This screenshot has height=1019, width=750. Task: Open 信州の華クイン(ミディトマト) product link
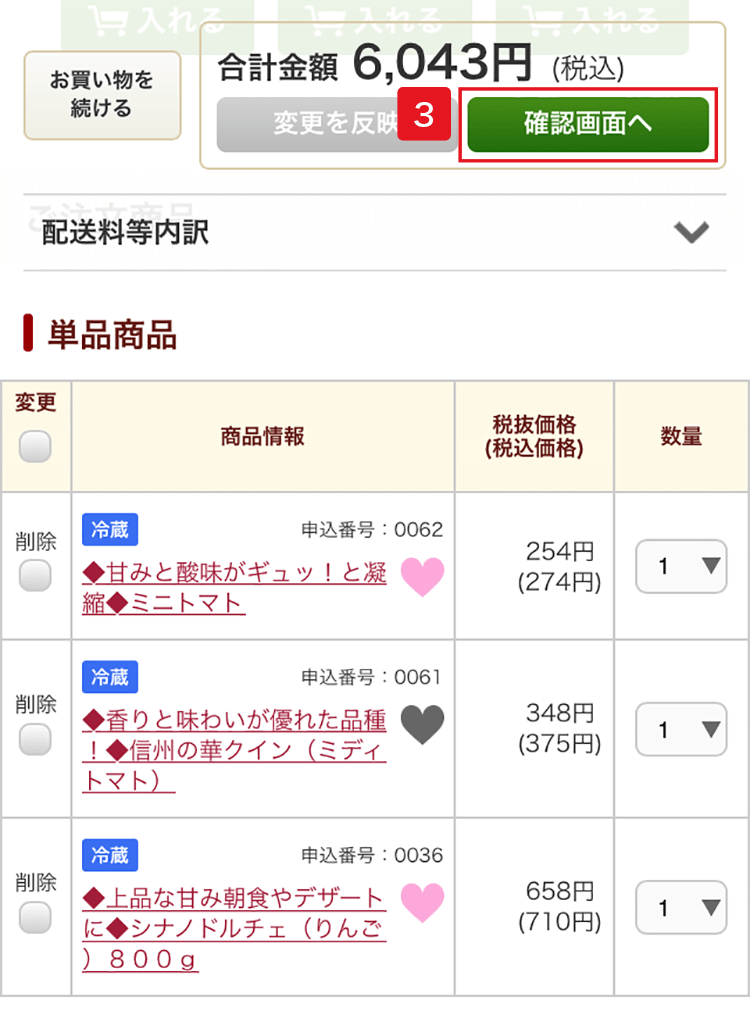click(x=234, y=750)
